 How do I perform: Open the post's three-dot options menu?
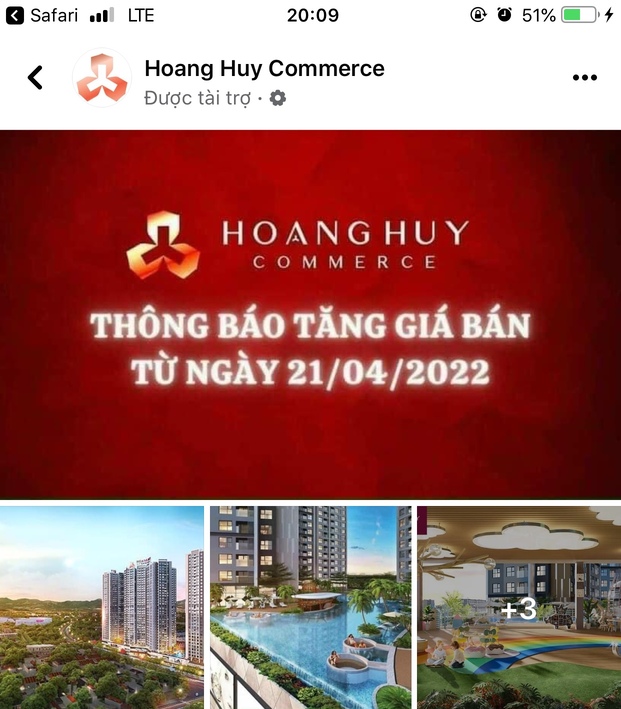click(x=584, y=79)
